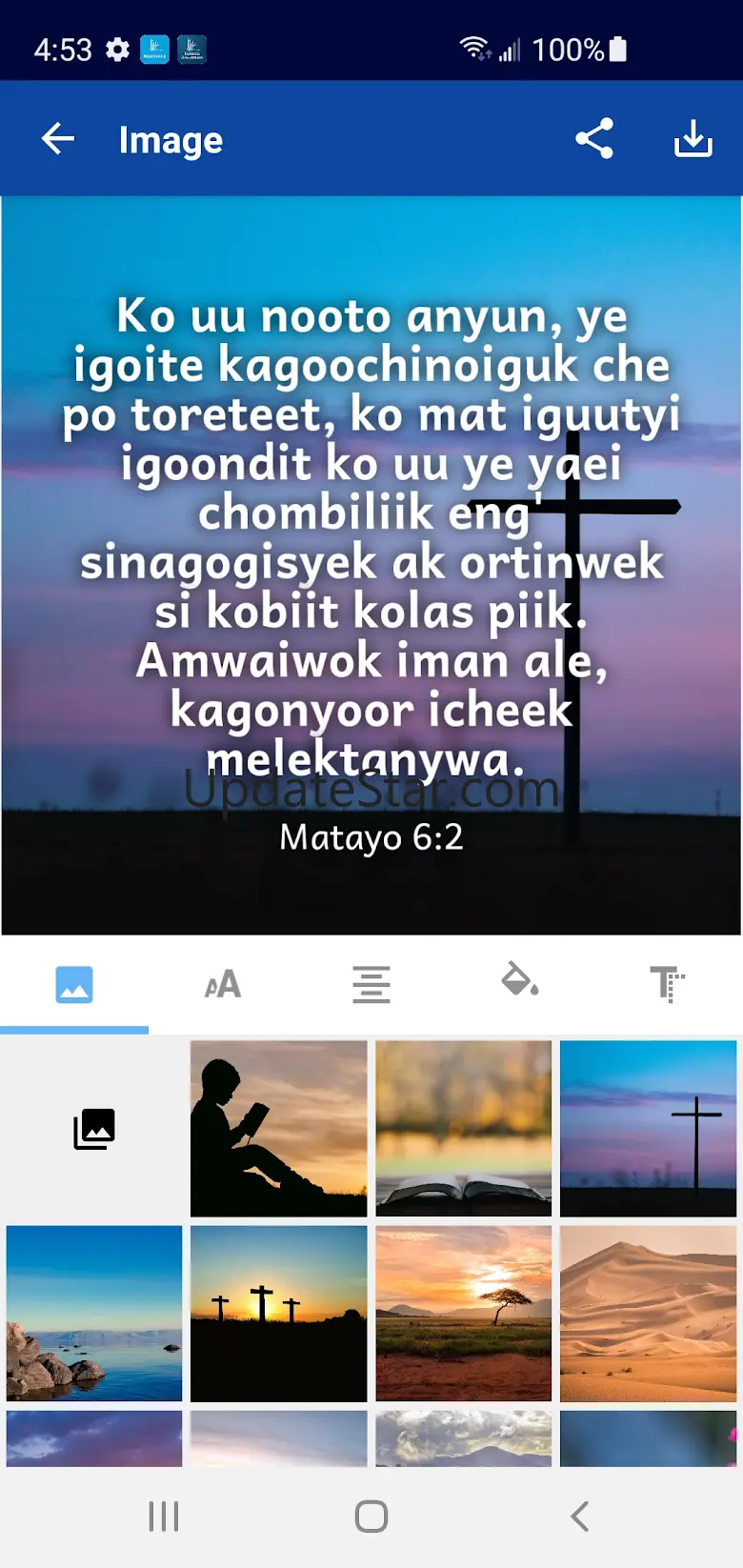Open the text alignment tab
743x1568 pixels.
pos(371,984)
